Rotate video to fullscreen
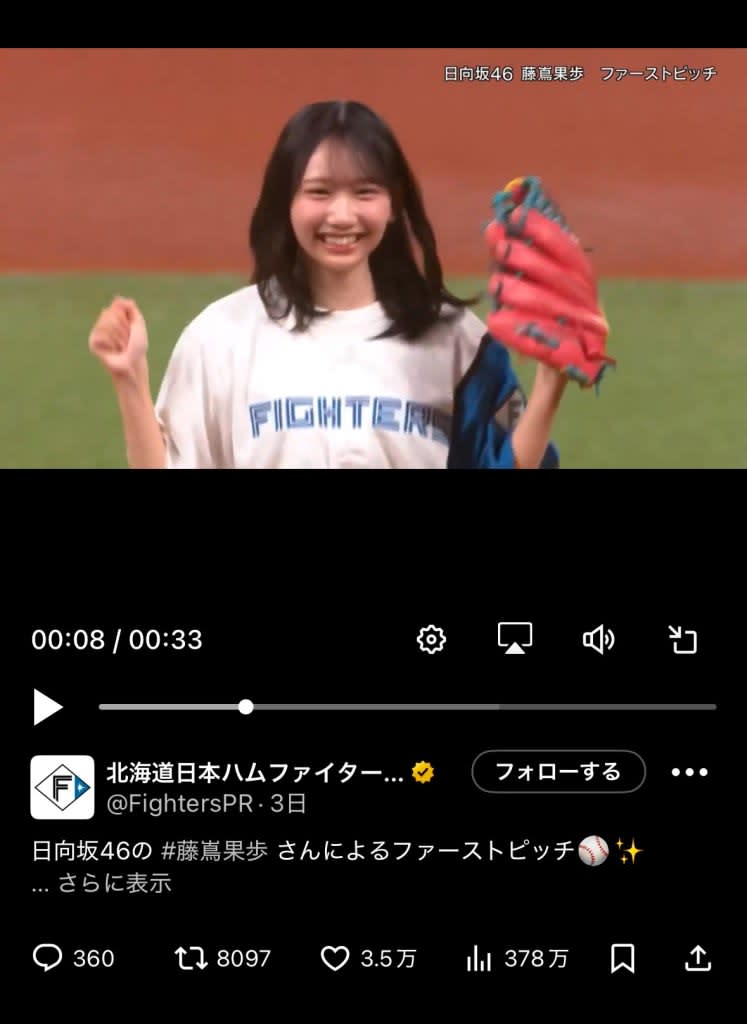 pyautogui.click(x=683, y=639)
